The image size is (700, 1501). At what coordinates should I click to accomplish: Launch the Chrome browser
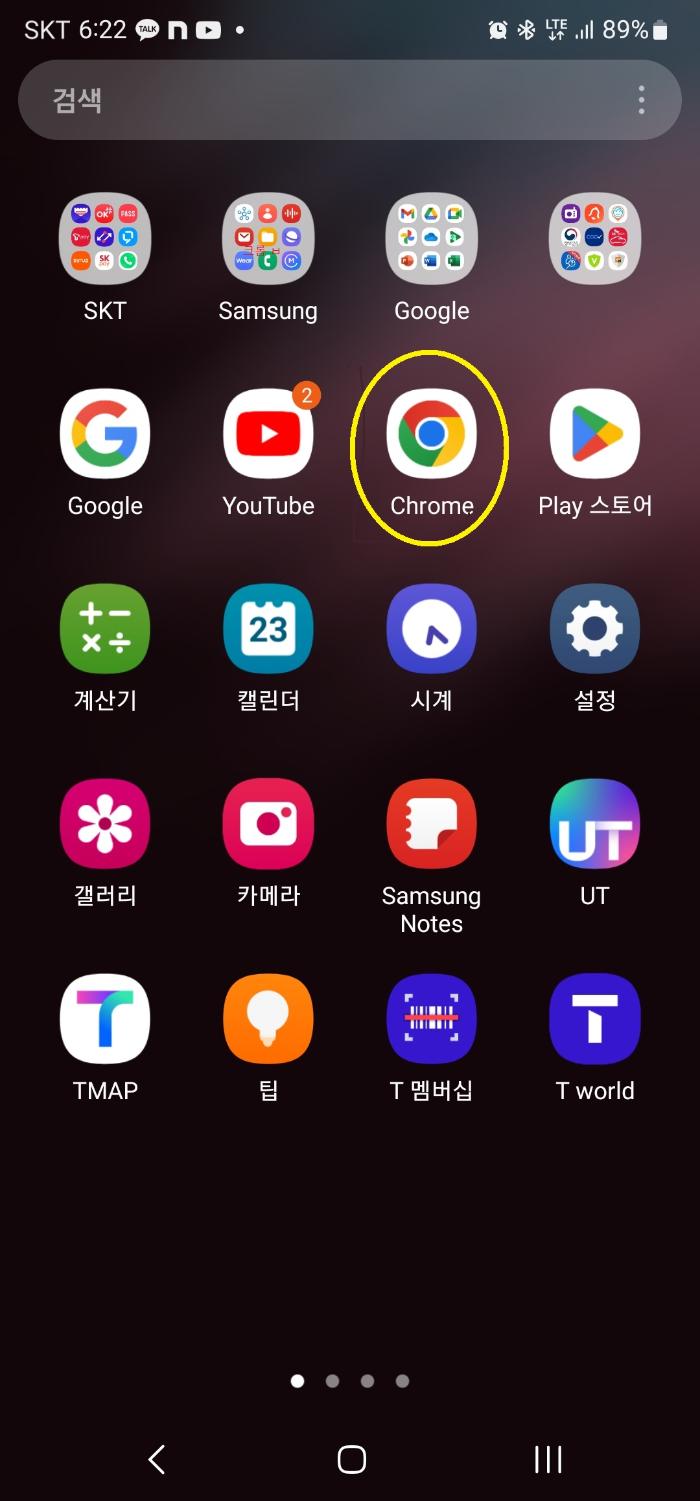click(431, 434)
